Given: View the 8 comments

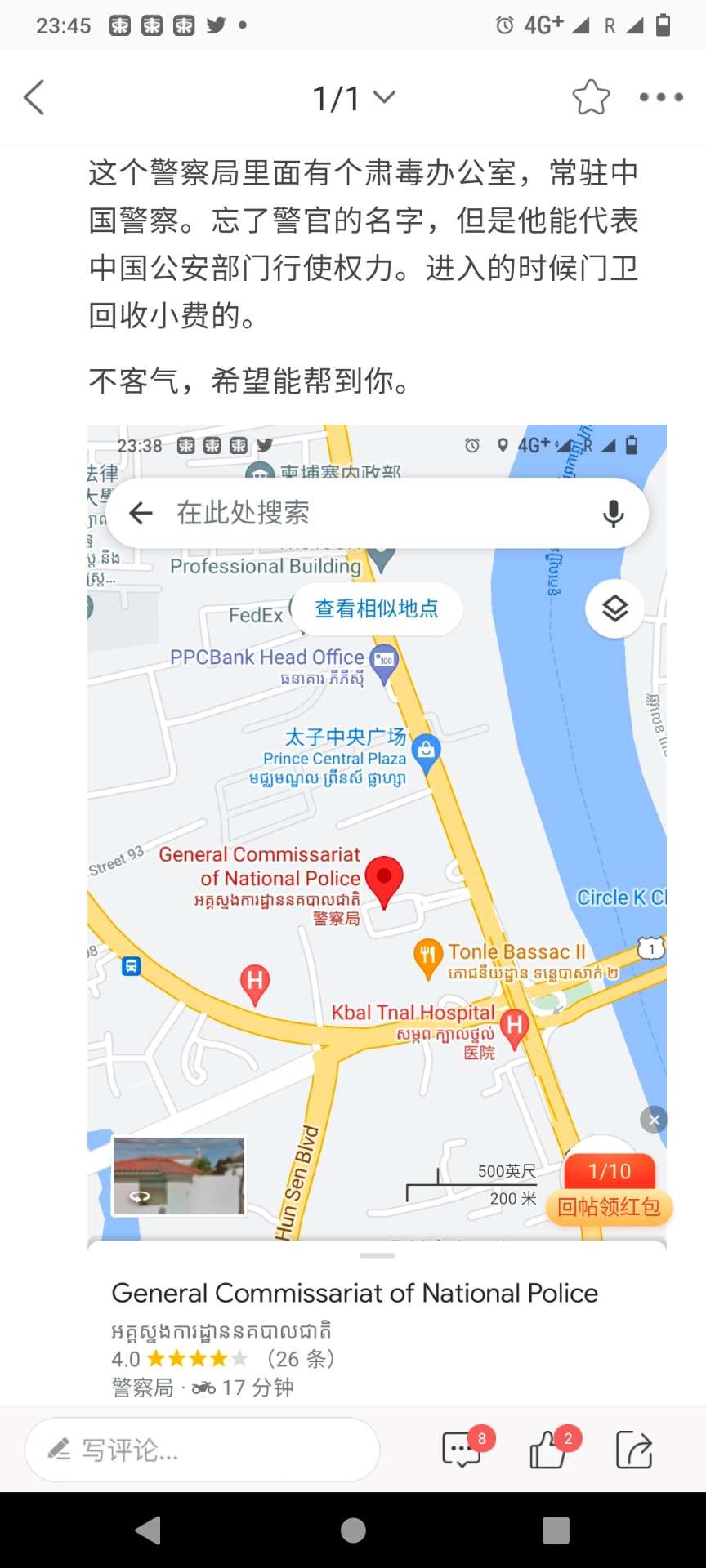Looking at the screenshot, I should [x=462, y=1450].
